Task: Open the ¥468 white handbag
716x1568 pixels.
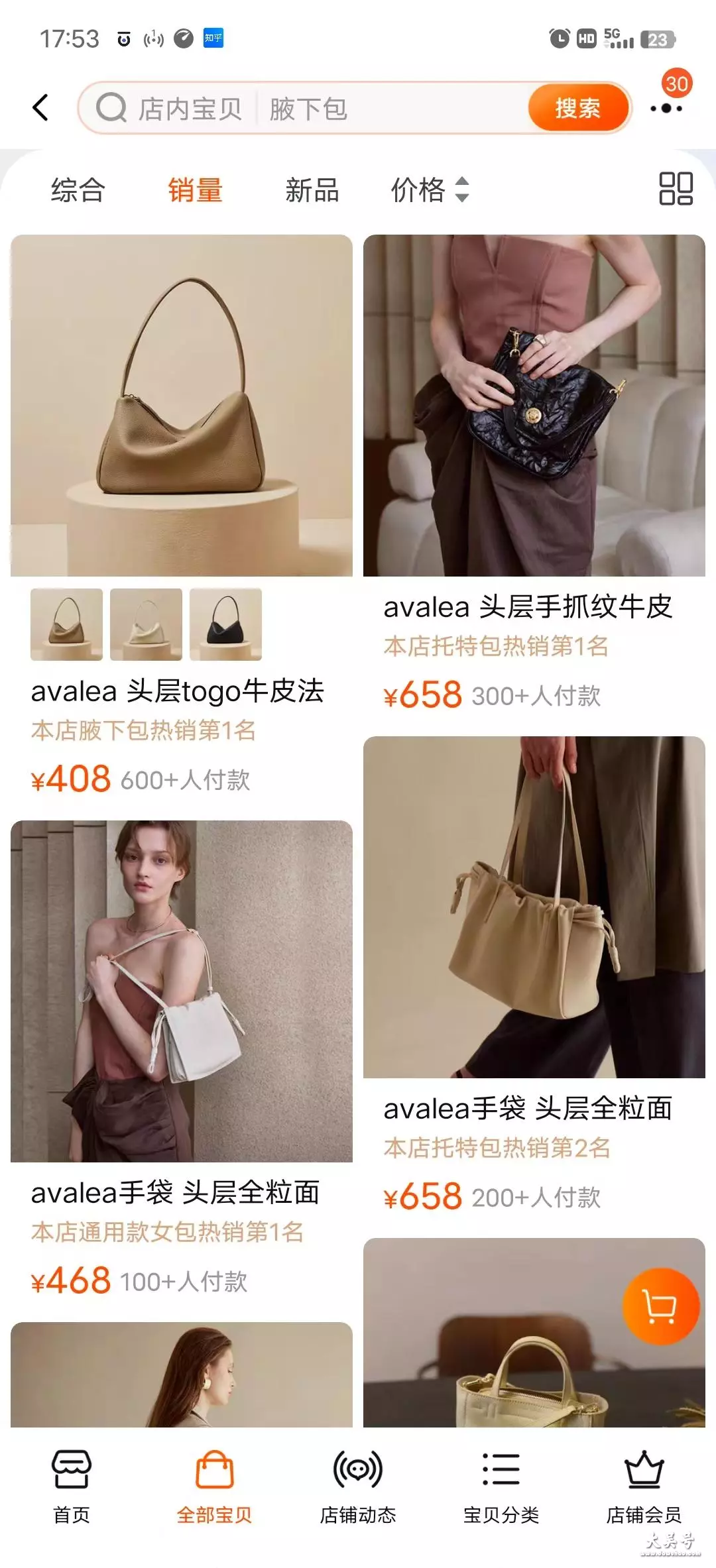Action: [x=182, y=991]
